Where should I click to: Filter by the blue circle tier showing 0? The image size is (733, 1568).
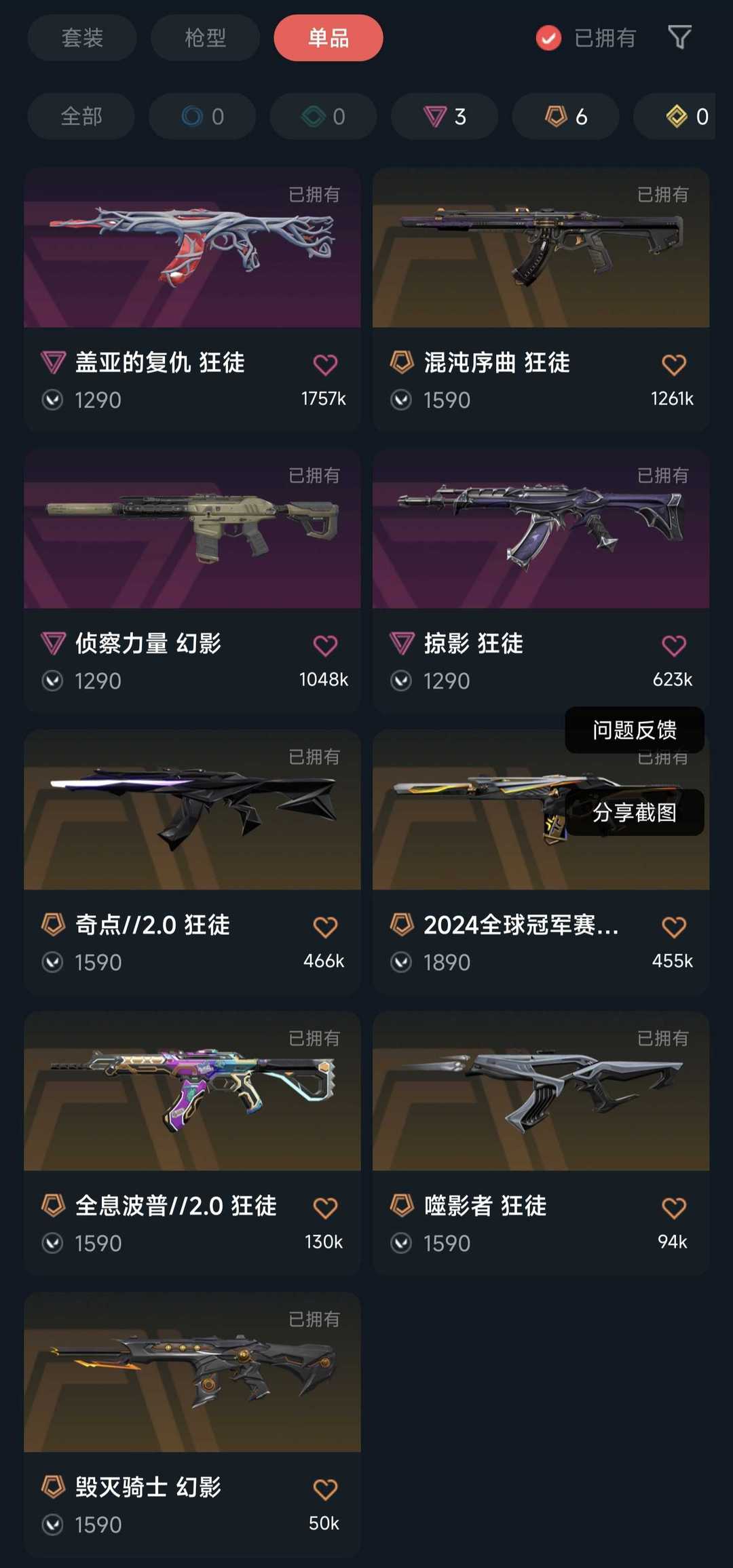tap(202, 116)
